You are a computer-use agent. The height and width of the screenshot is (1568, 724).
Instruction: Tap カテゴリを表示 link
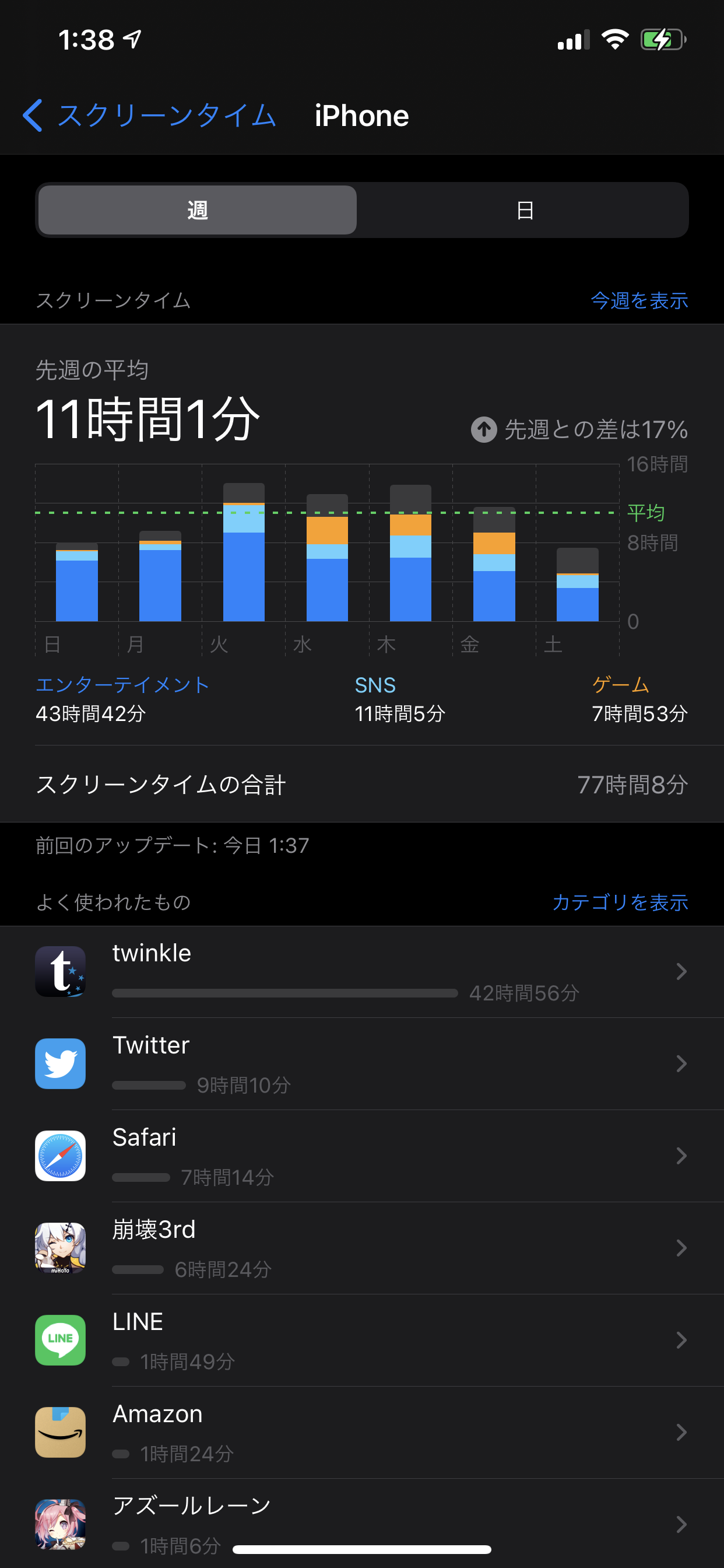point(620,901)
